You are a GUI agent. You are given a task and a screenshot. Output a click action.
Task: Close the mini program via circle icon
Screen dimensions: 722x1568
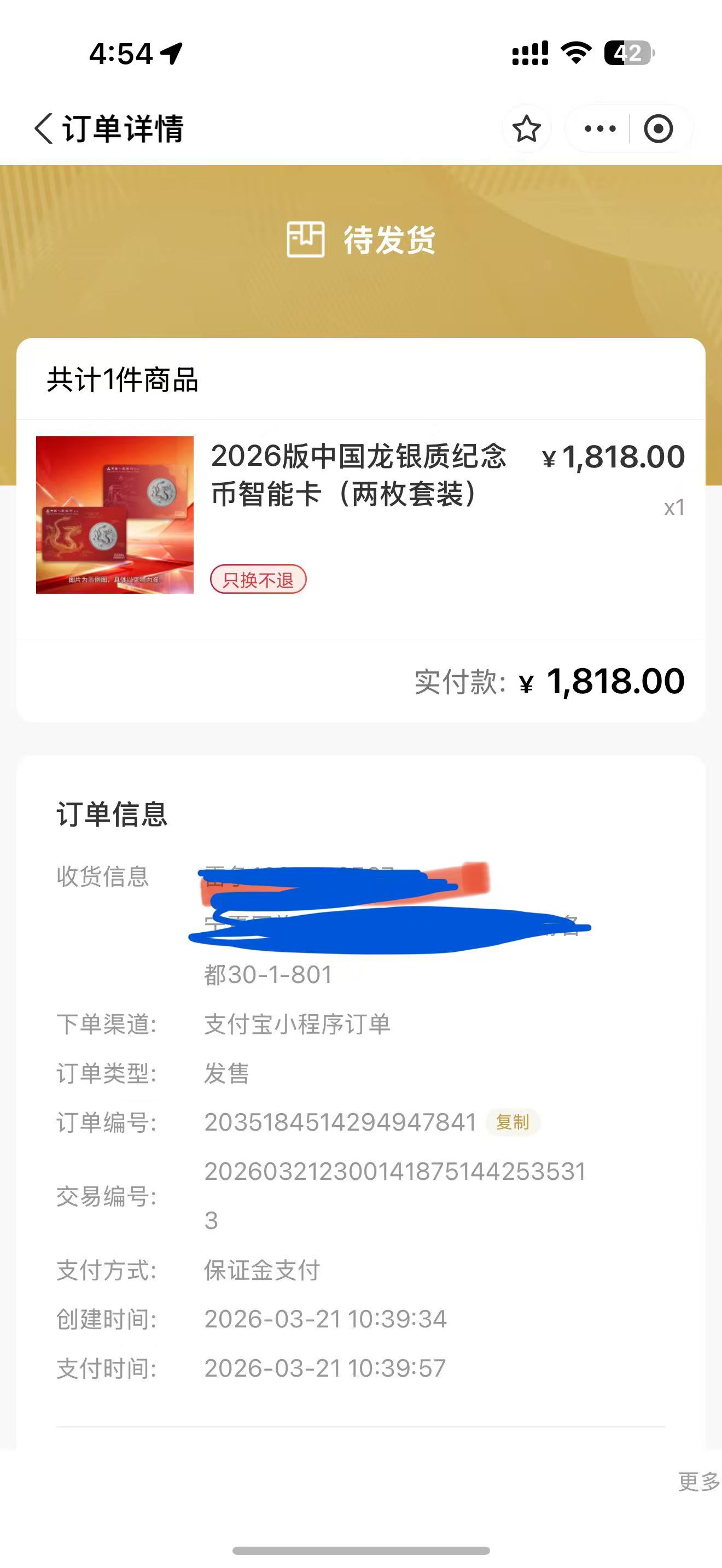click(x=658, y=128)
